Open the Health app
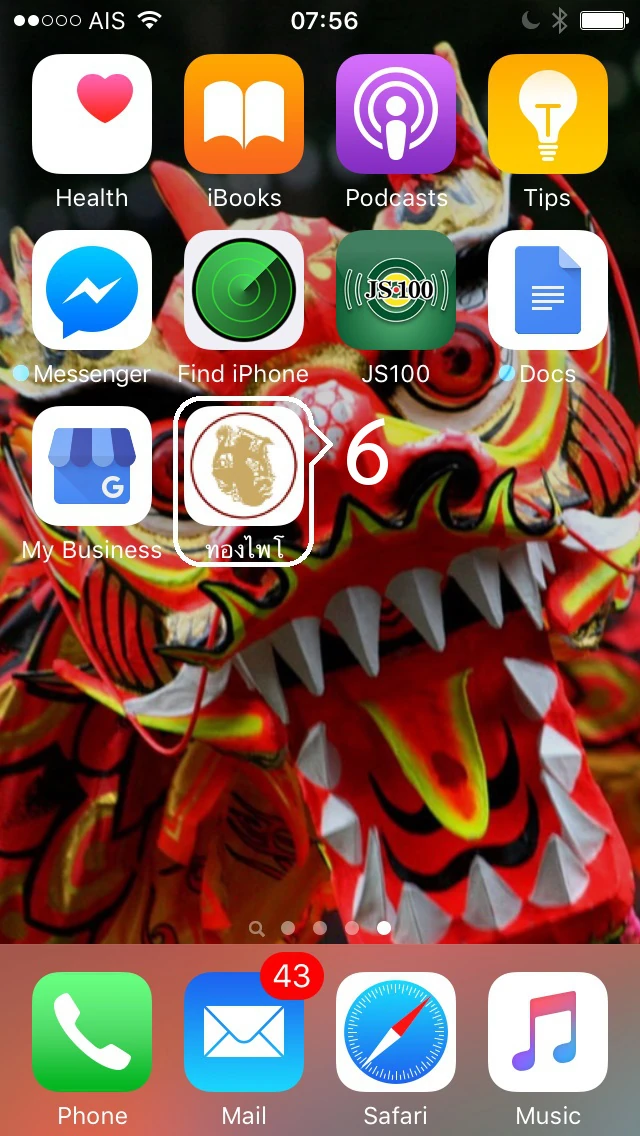640x1136 pixels. point(92,115)
